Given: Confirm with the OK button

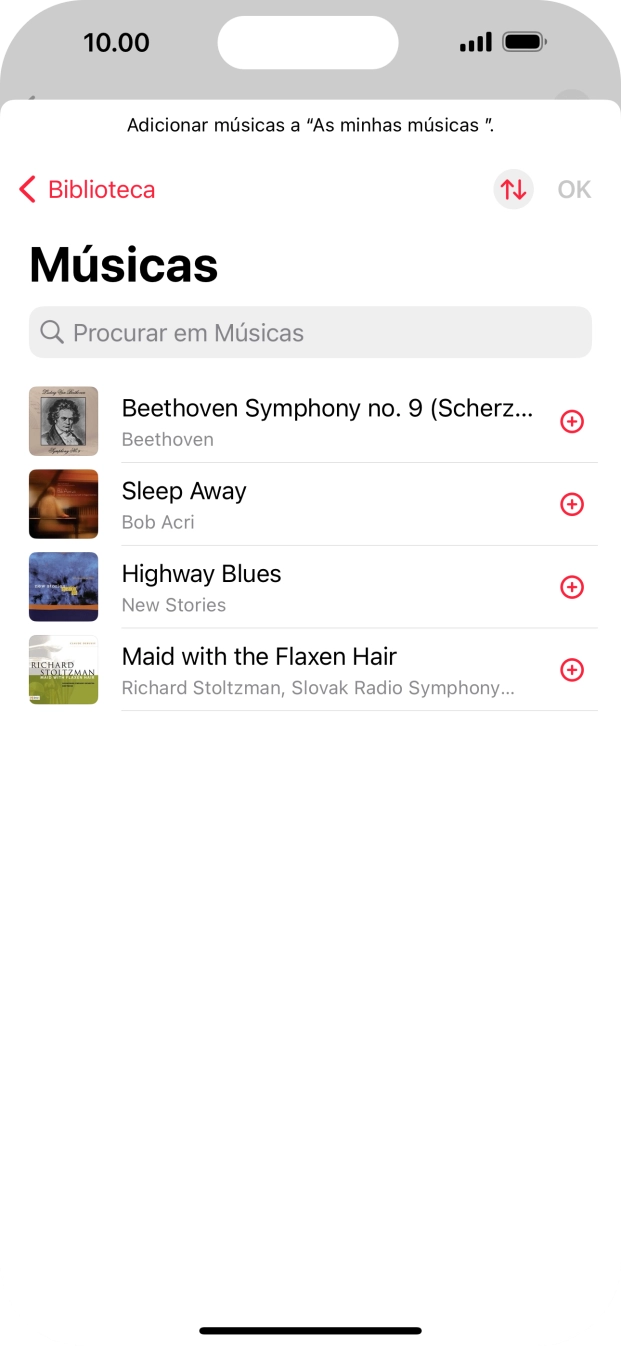Looking at the screenshot, I should (574, 189).
